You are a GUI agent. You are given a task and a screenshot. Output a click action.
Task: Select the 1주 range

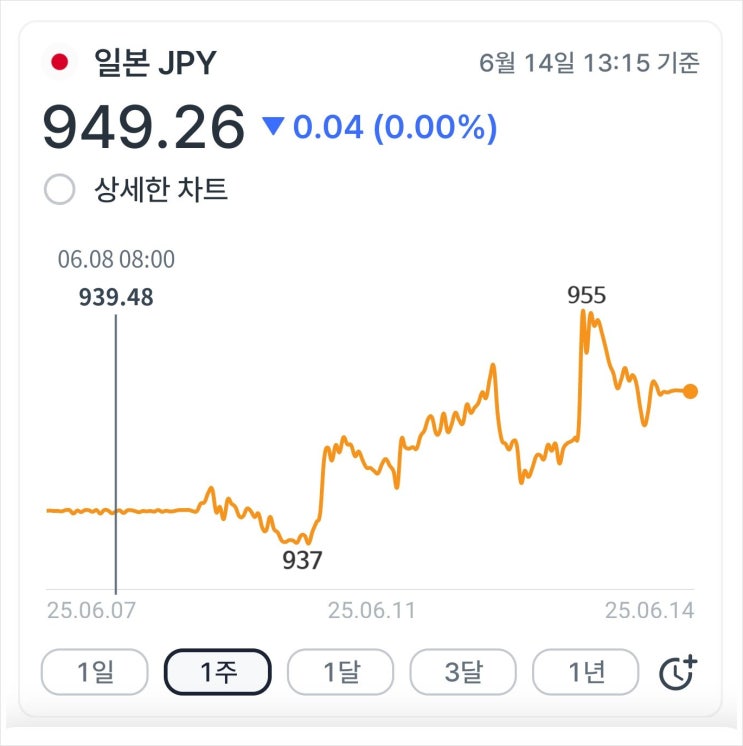(x=217, y=672)
